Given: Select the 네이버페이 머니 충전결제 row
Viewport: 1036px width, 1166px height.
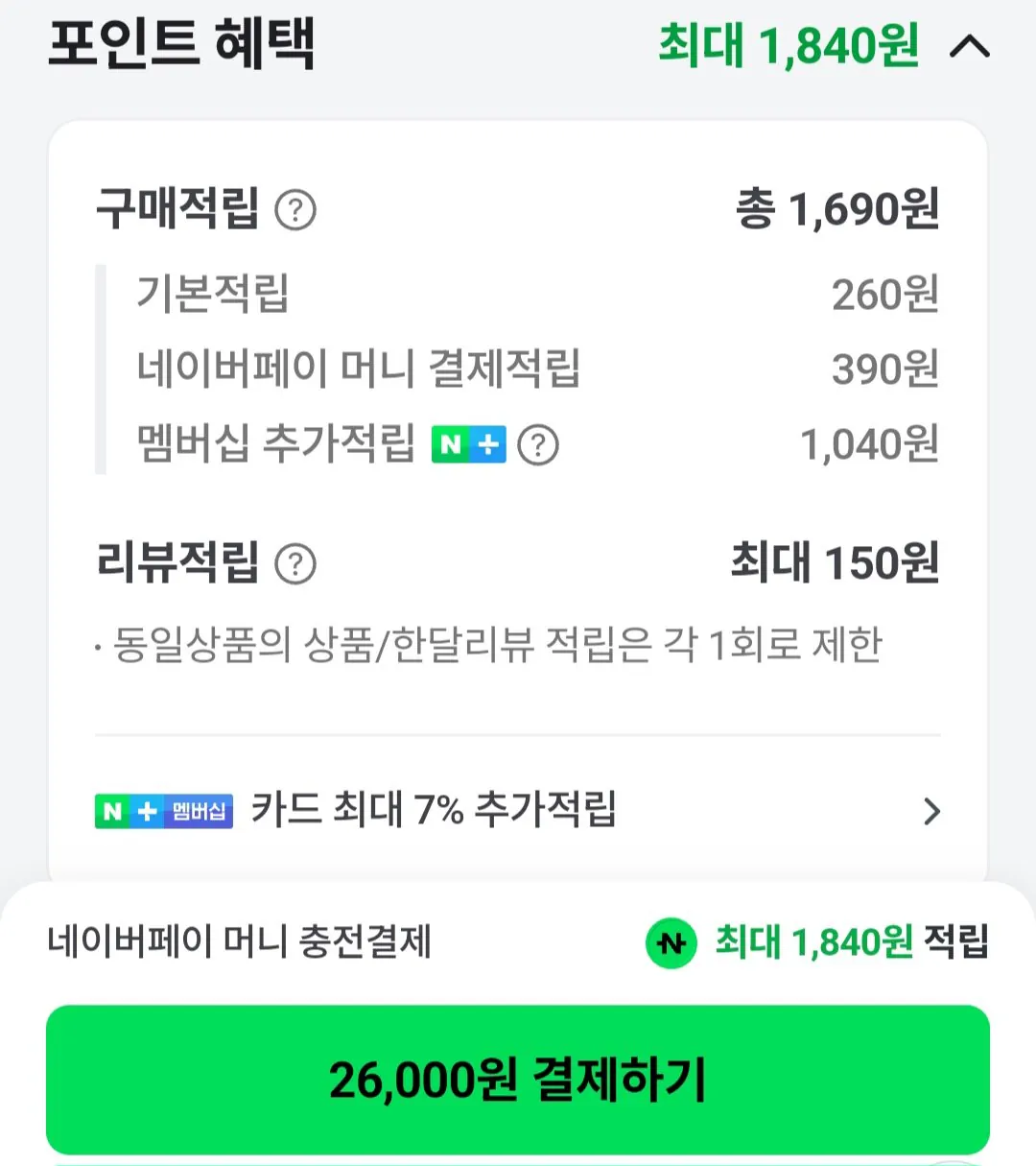Looking at the screenshot, I should pos(240,944).
